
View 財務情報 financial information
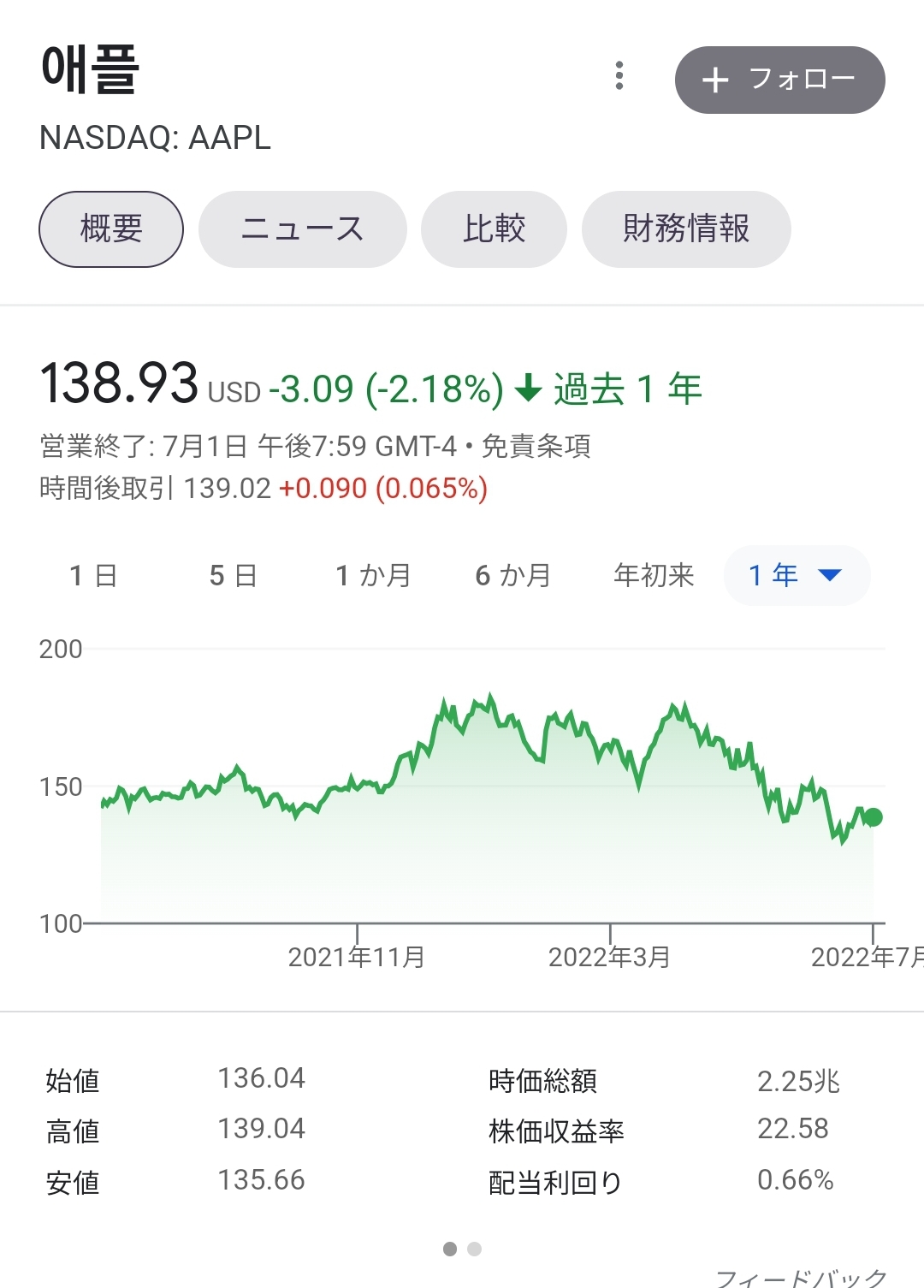[685, 229]
